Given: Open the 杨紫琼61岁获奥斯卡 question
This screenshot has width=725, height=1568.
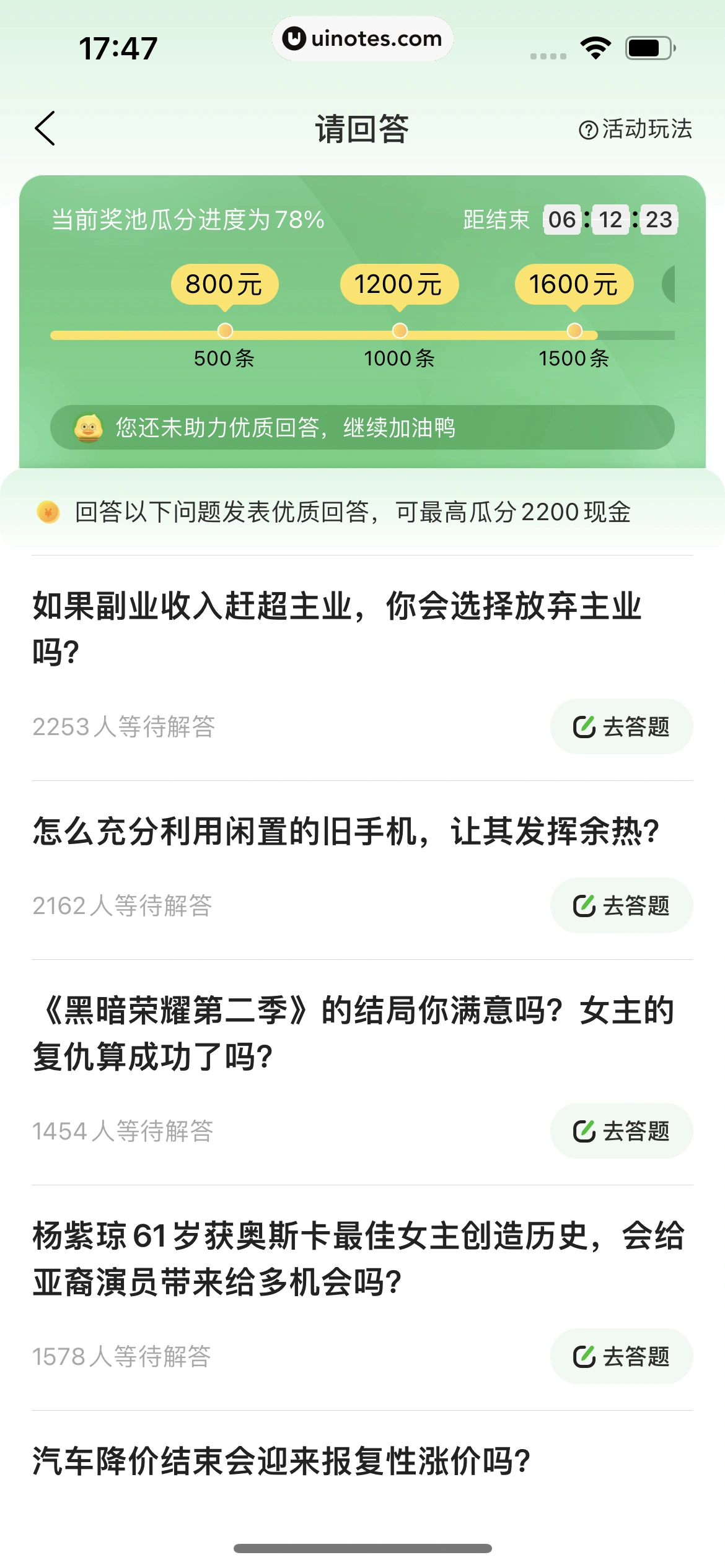Looking at the screenshot, I should 358,1258.
